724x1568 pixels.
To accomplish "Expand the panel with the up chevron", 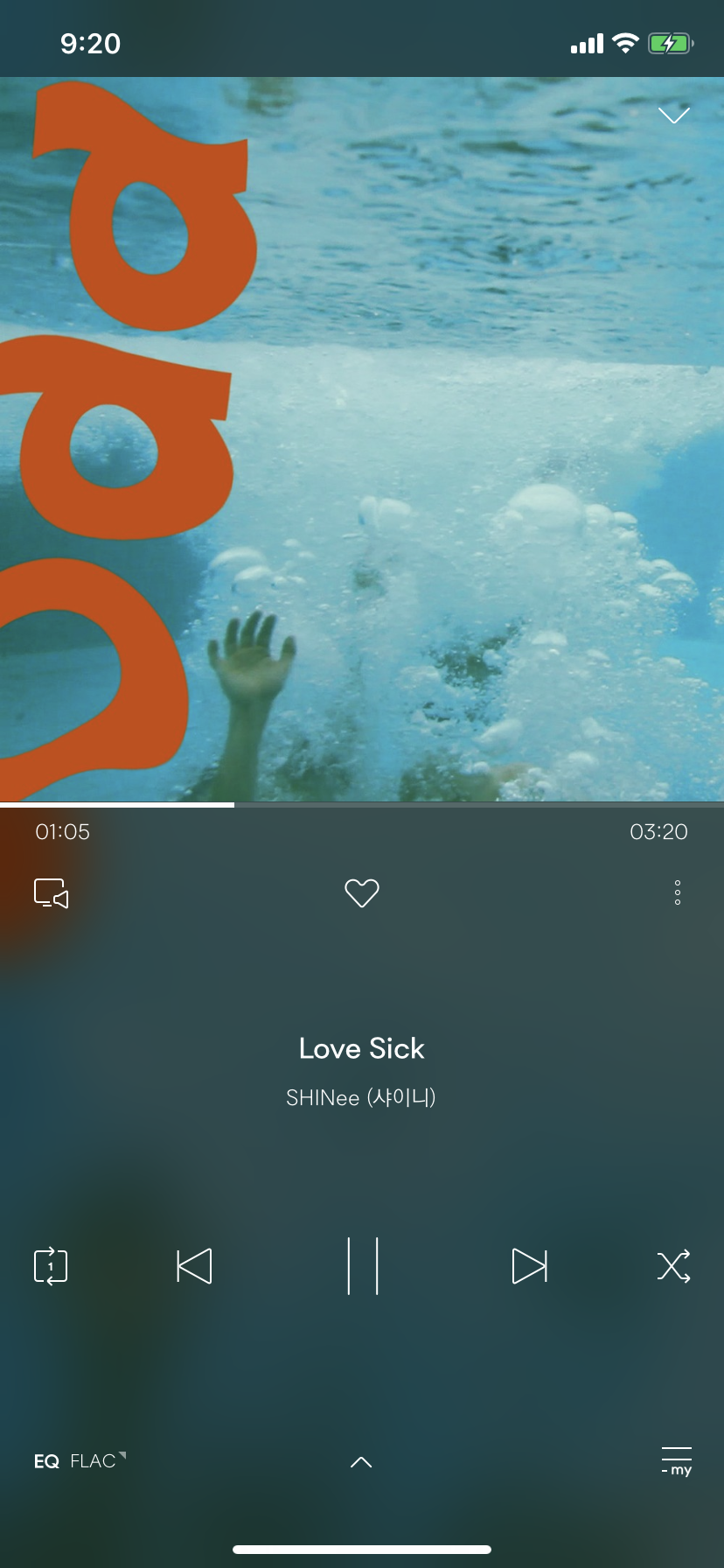I will click(361, 1462).
